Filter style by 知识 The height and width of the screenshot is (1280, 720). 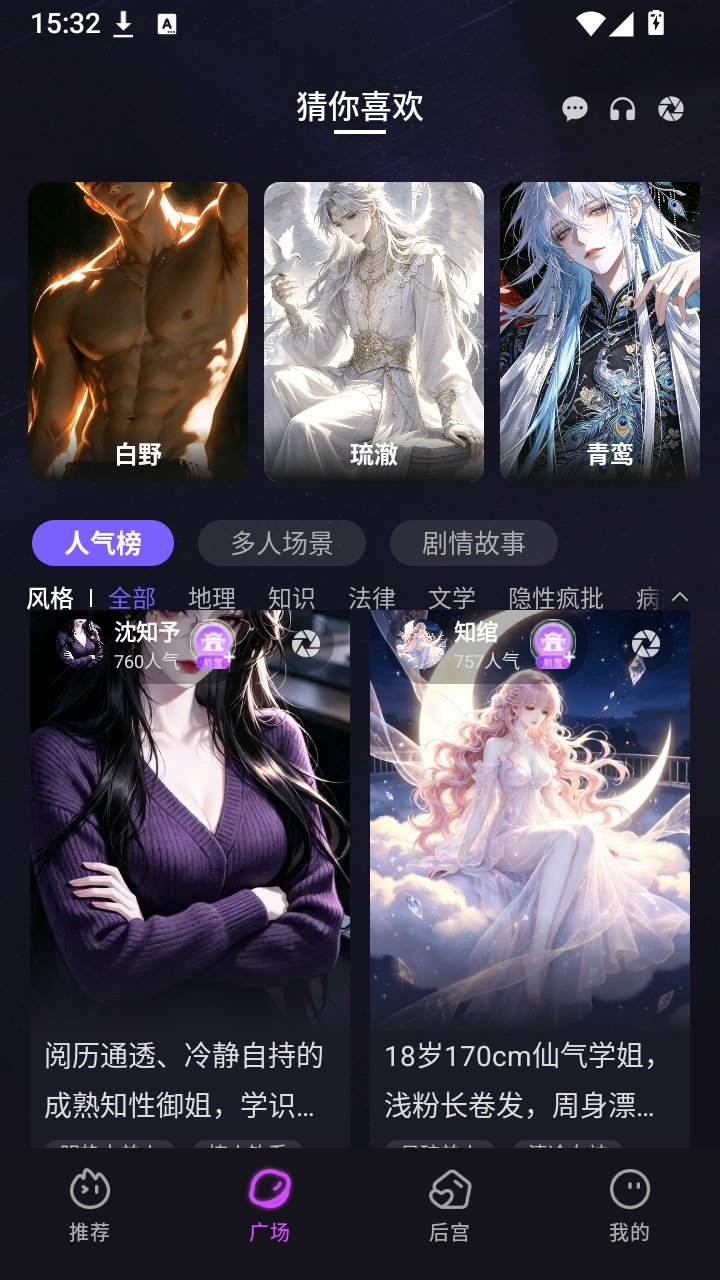click(x=292, y=598)
